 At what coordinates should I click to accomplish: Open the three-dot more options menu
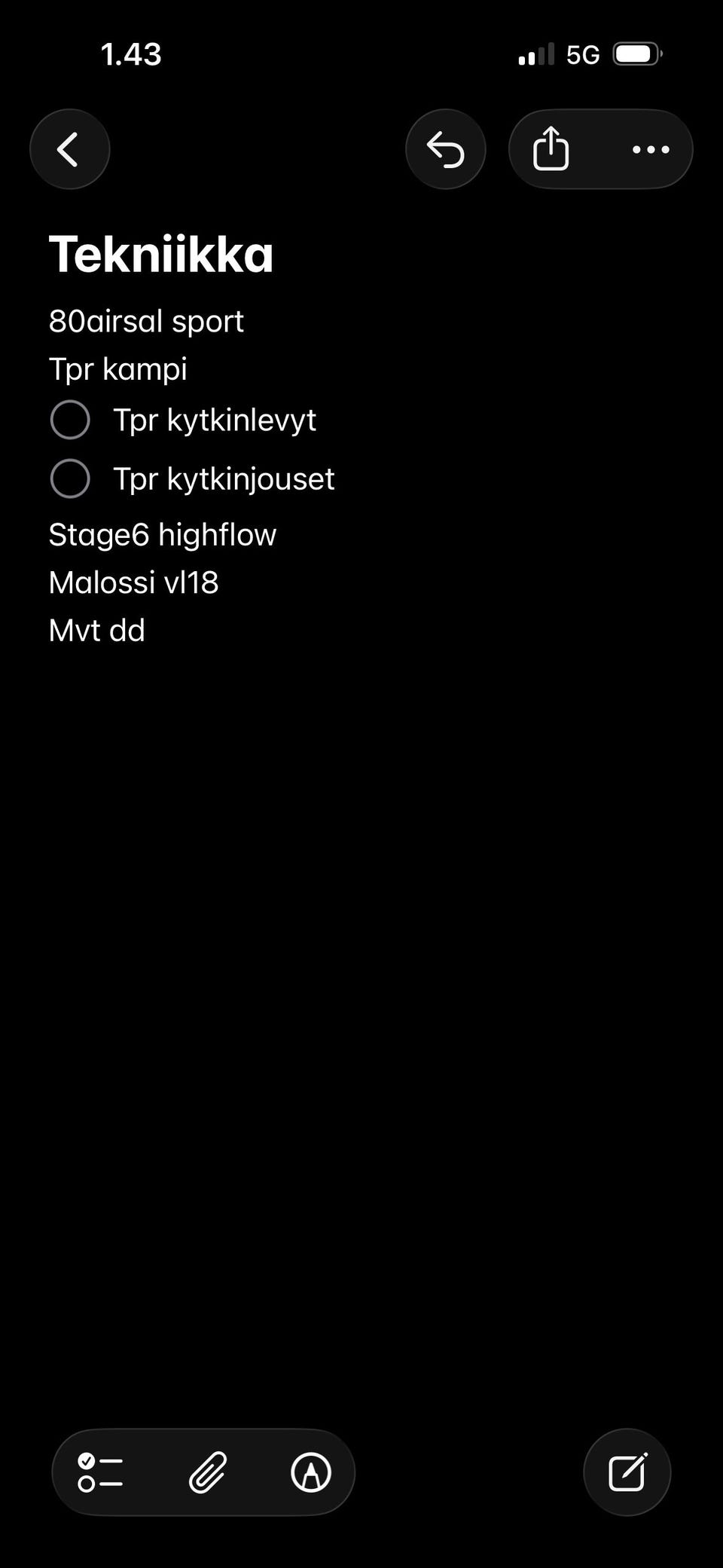pyautogui.click(x=651, y=149)
